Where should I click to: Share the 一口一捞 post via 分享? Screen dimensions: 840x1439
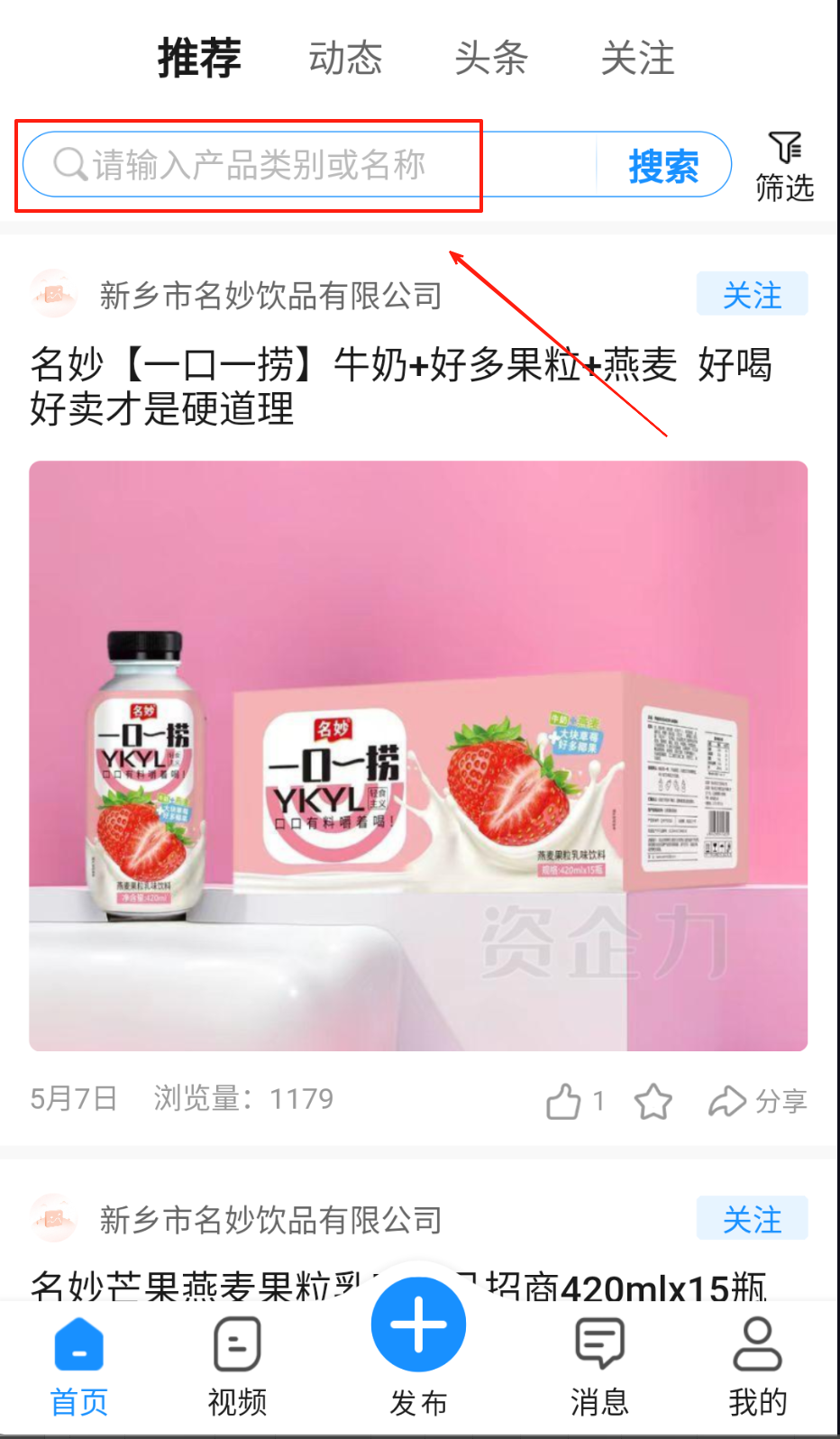point(757,1101)
